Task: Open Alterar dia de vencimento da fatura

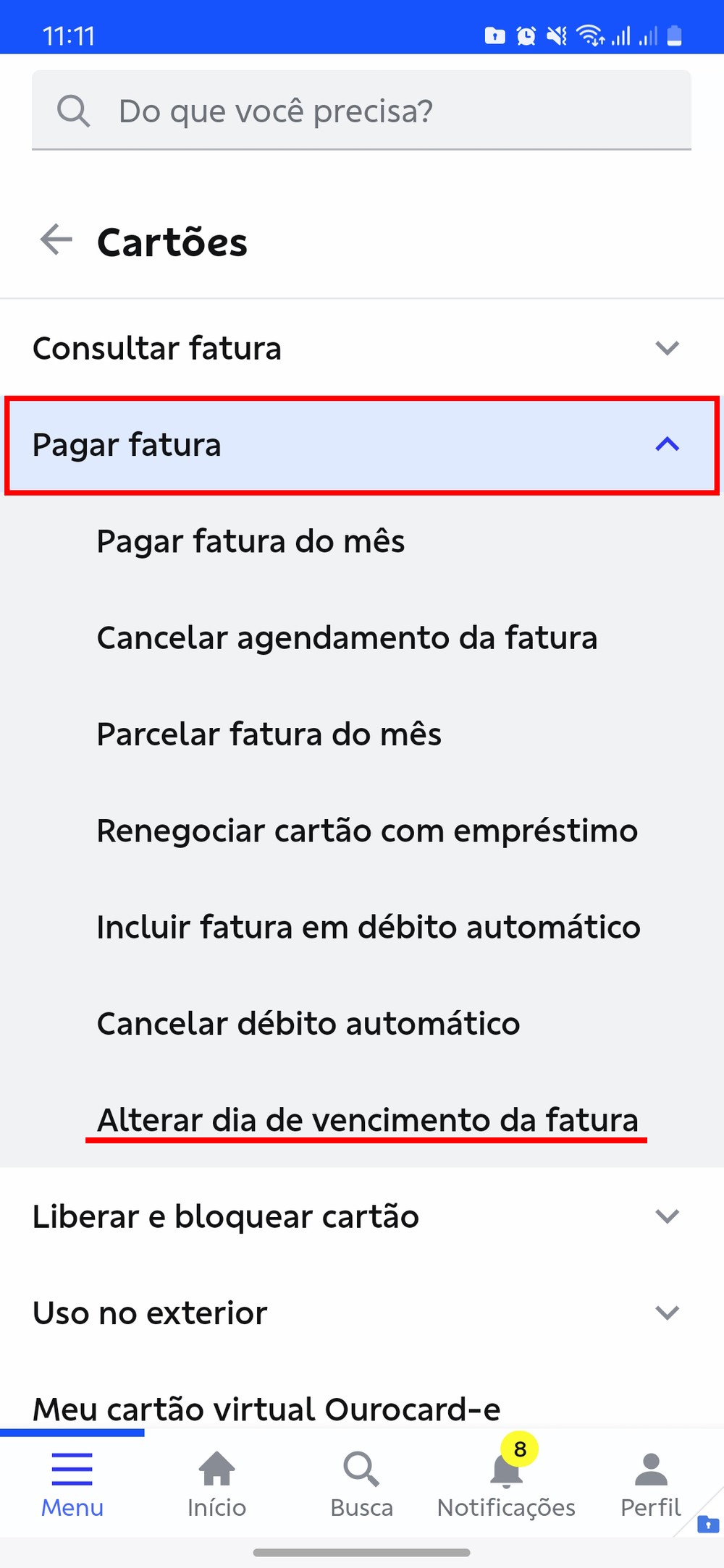Action: tap(368, 1119)
